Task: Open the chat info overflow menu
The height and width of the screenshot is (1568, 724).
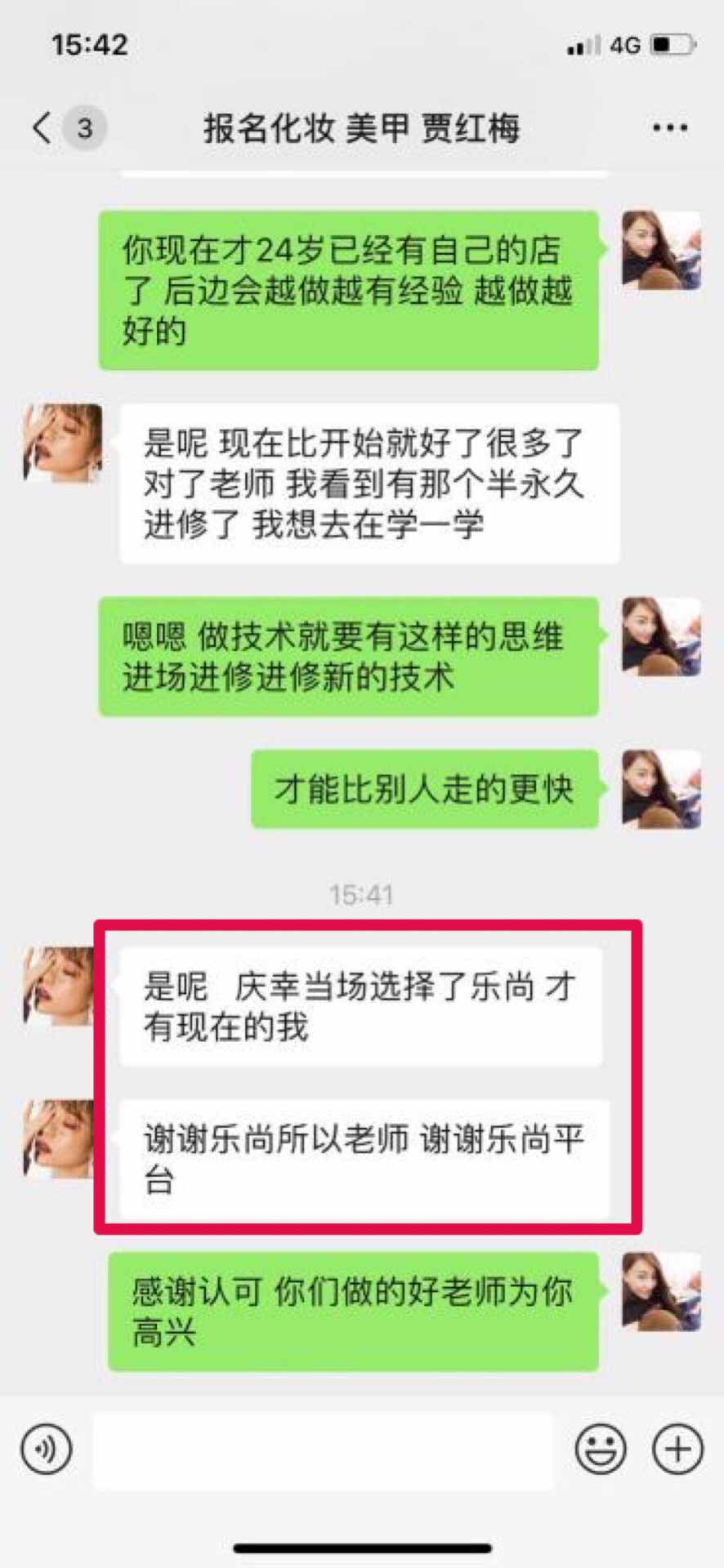Action: (x=669, y=127)
